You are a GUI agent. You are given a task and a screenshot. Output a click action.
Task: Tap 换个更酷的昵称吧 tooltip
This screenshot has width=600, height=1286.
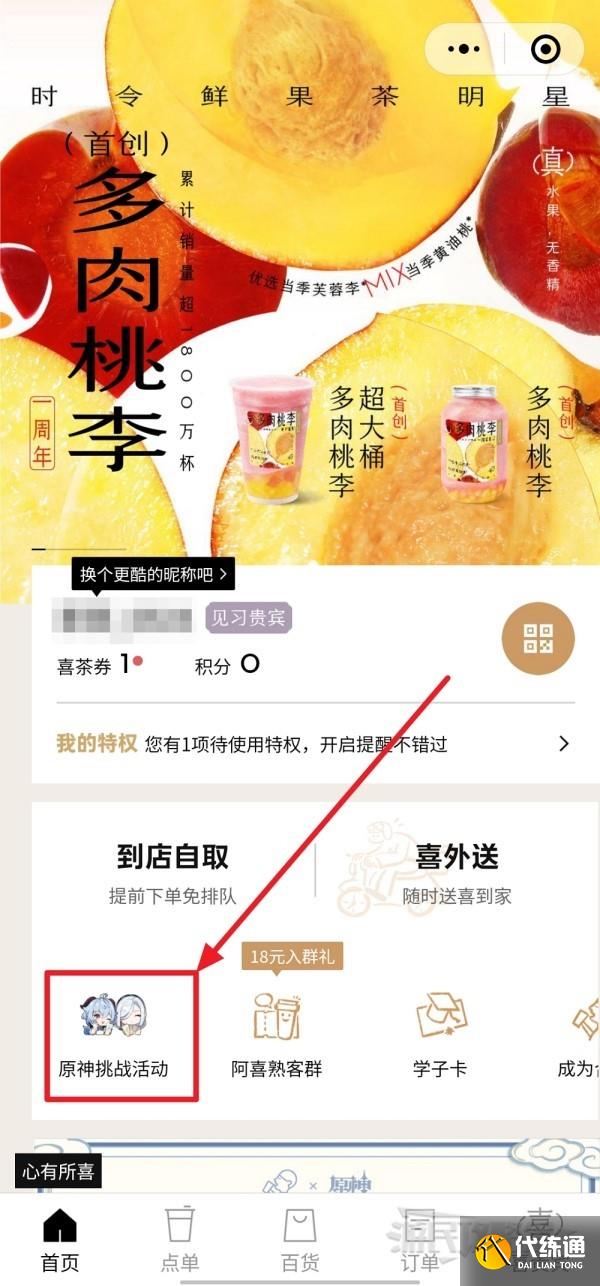153,574
